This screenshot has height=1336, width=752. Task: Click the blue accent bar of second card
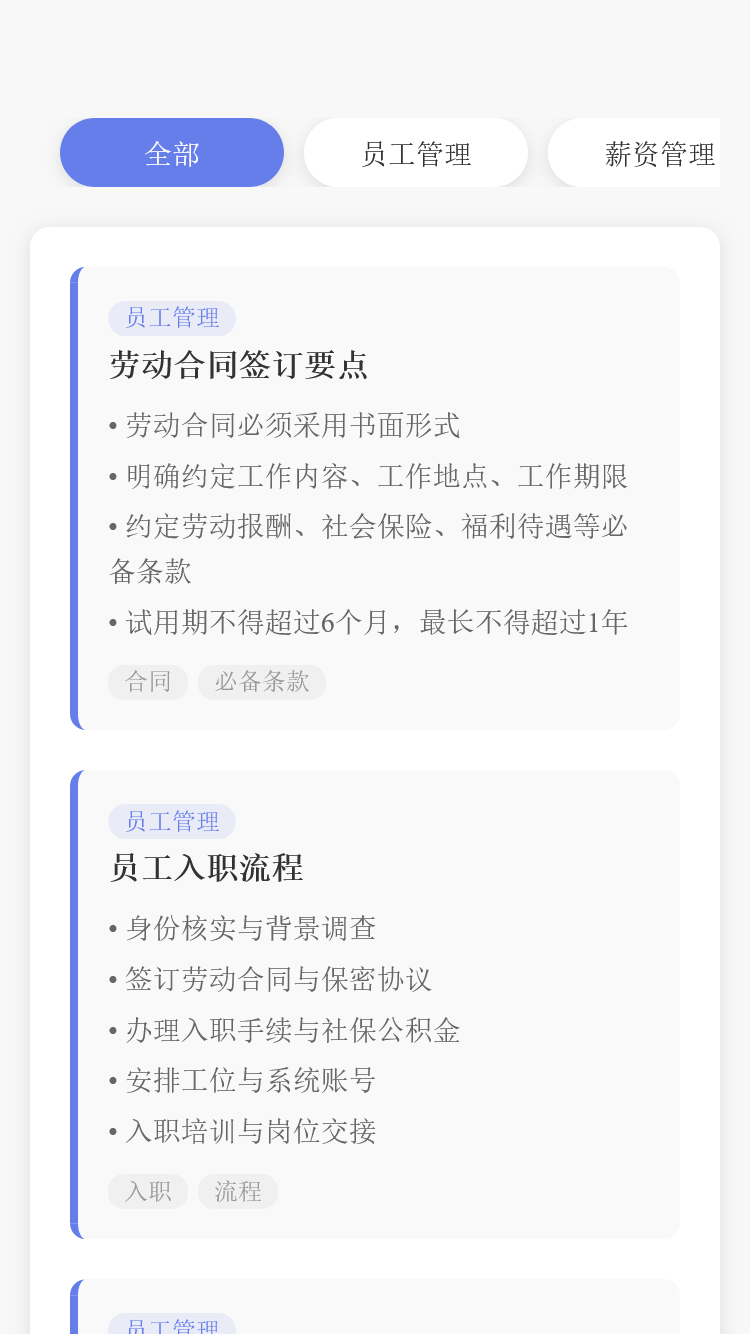pyautogui.click(x=73, y=1003)
